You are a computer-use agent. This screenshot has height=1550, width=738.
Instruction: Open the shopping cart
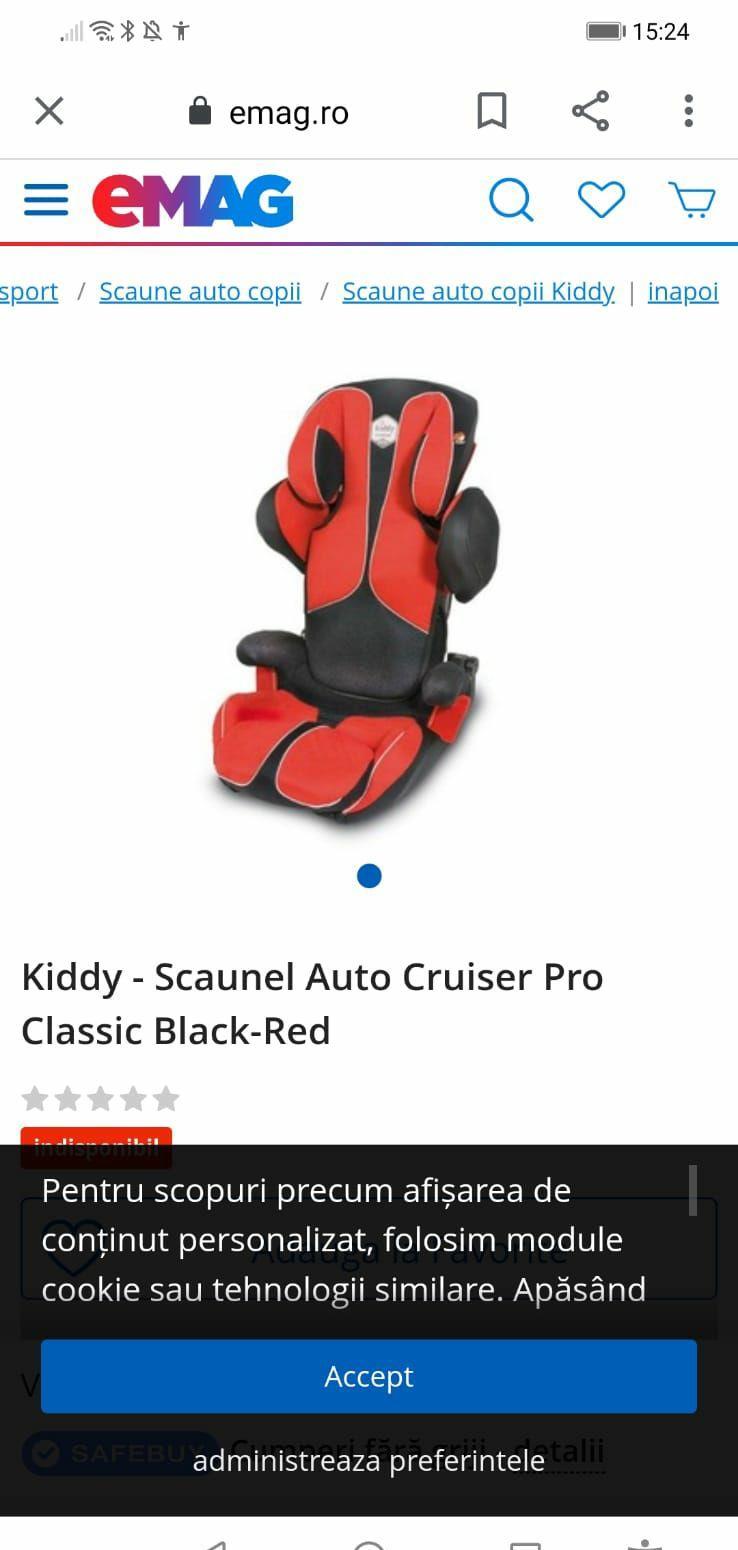(691, 200)
